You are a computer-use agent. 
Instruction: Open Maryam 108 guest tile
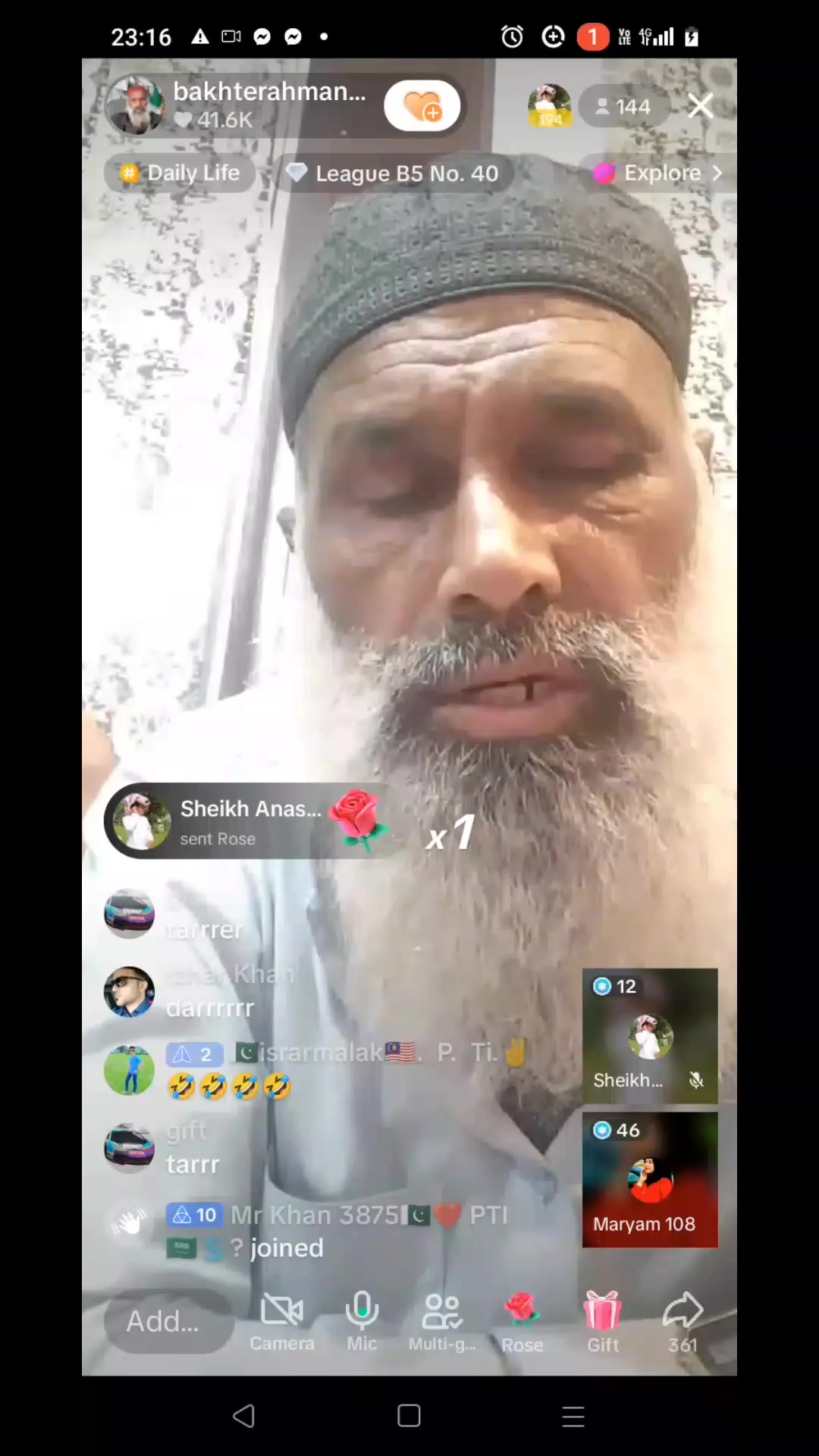coord(650,1179)
